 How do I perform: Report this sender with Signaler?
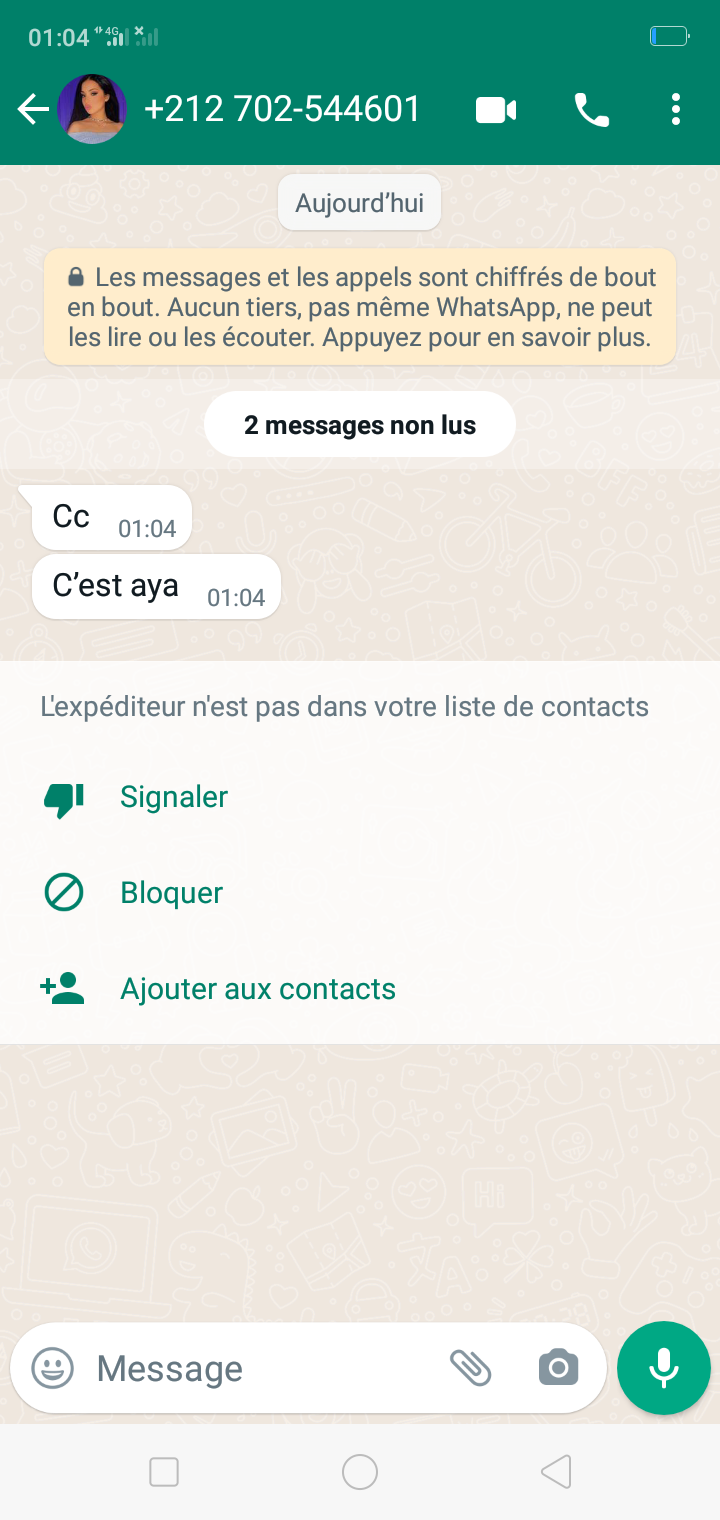(360, 797)
